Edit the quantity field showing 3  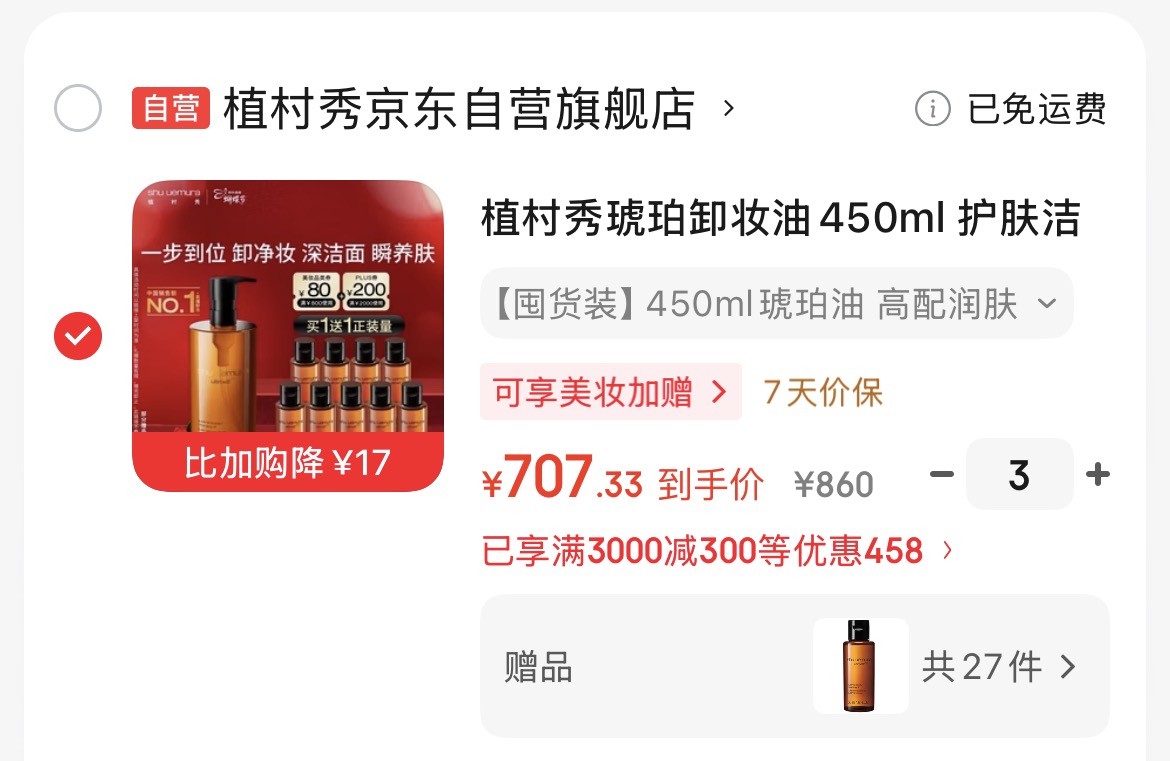(x=1019, y=474)
